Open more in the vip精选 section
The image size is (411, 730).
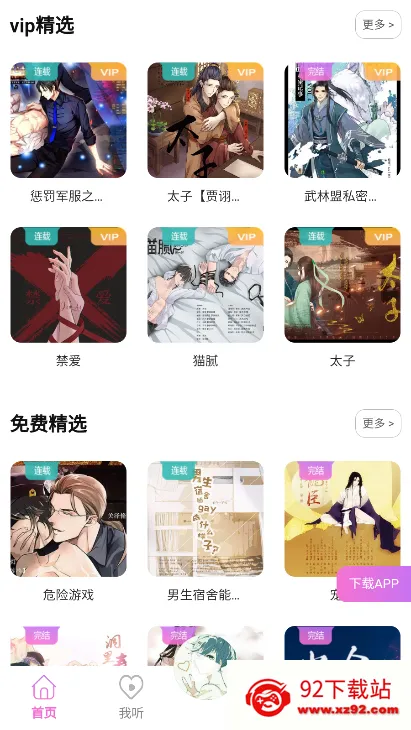tap(378, 25)
